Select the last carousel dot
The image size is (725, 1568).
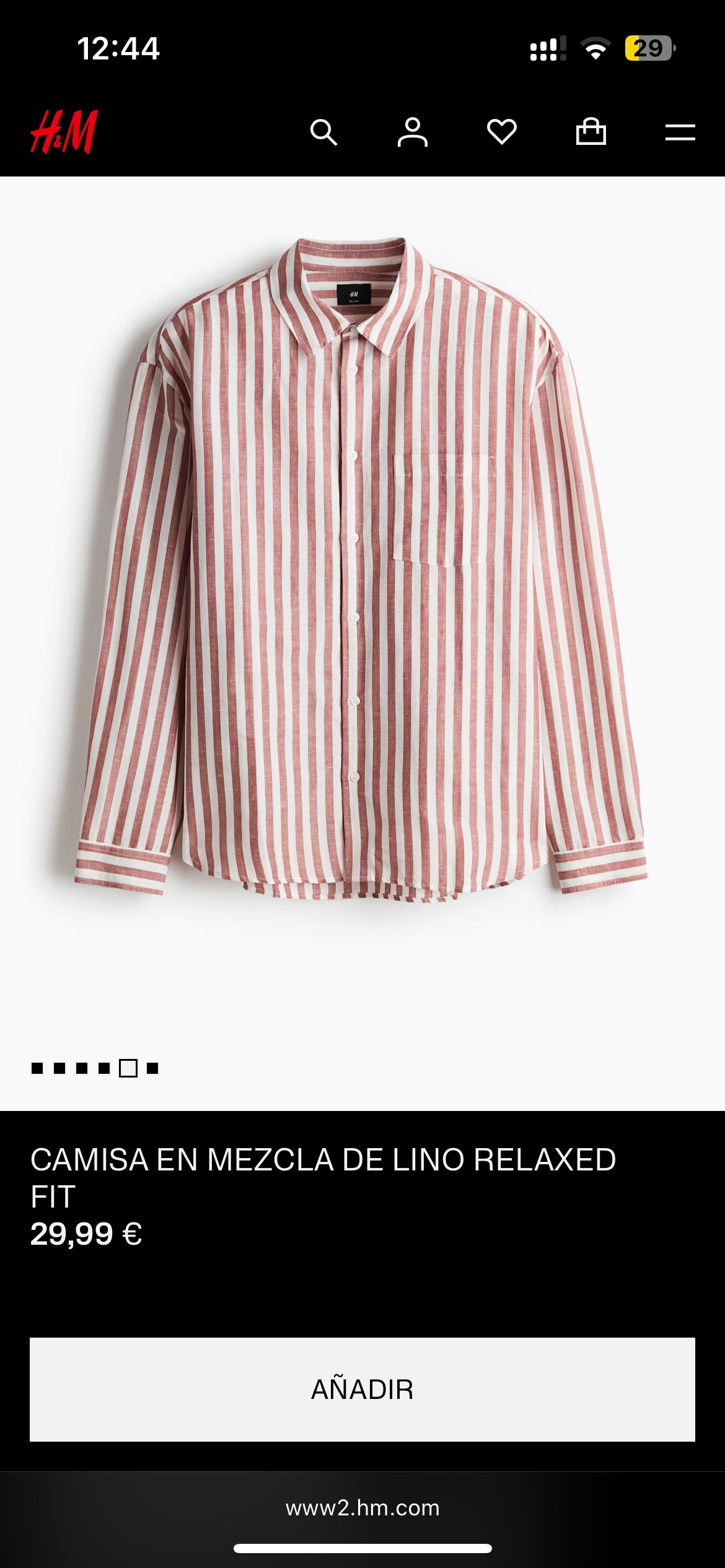coord(151,1068)
